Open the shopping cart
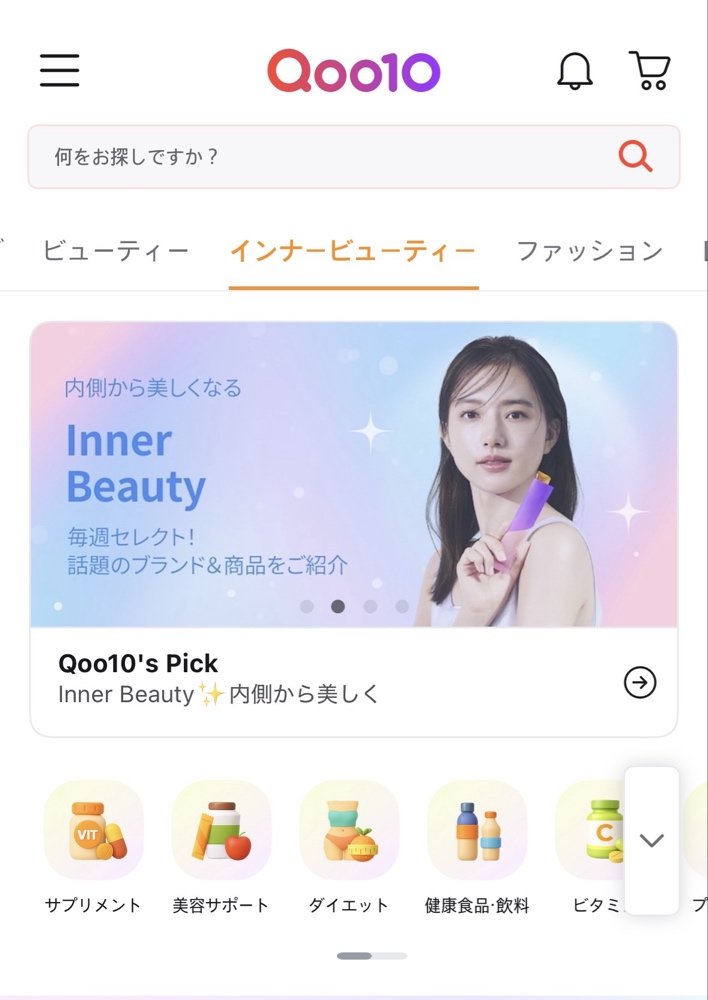 click(650, 71)
